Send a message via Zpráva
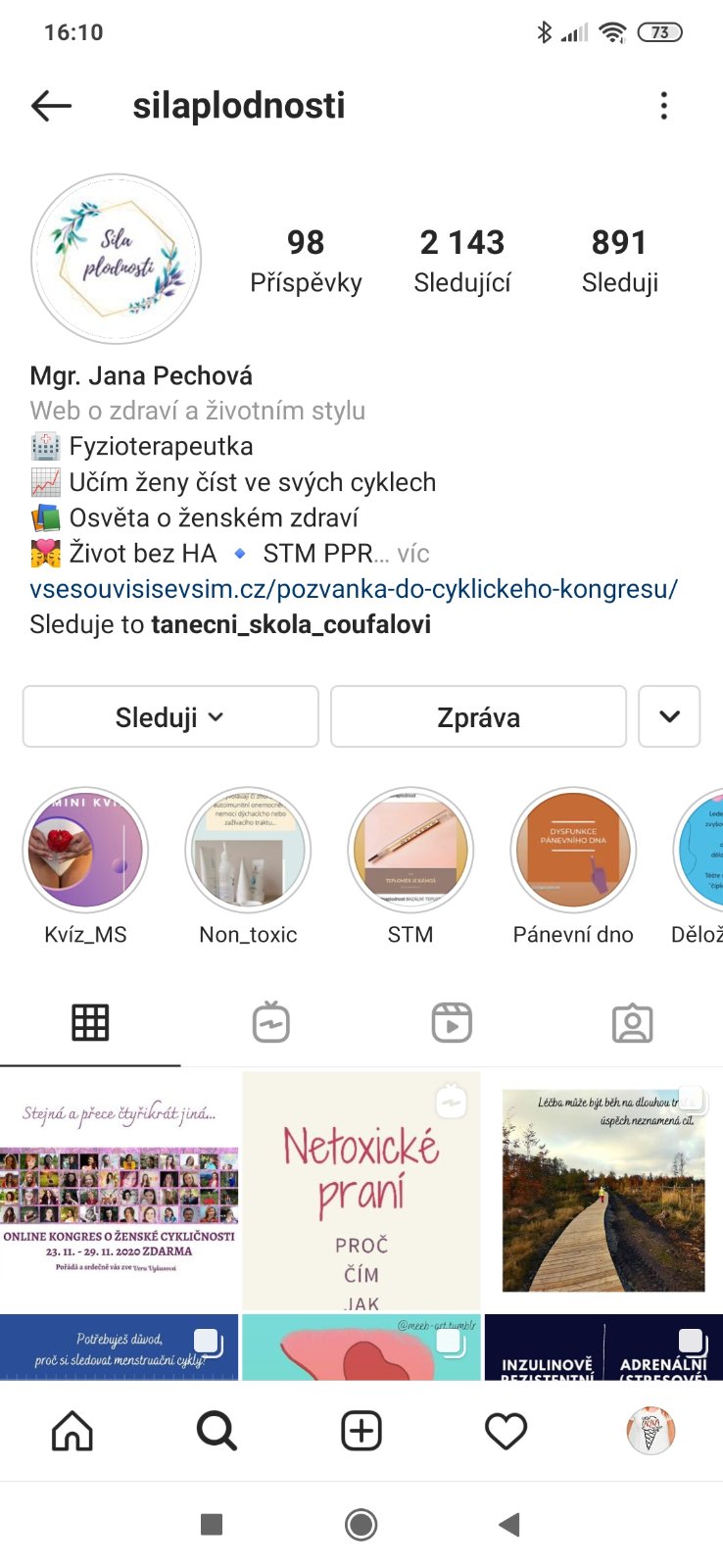 click(478, 717)
